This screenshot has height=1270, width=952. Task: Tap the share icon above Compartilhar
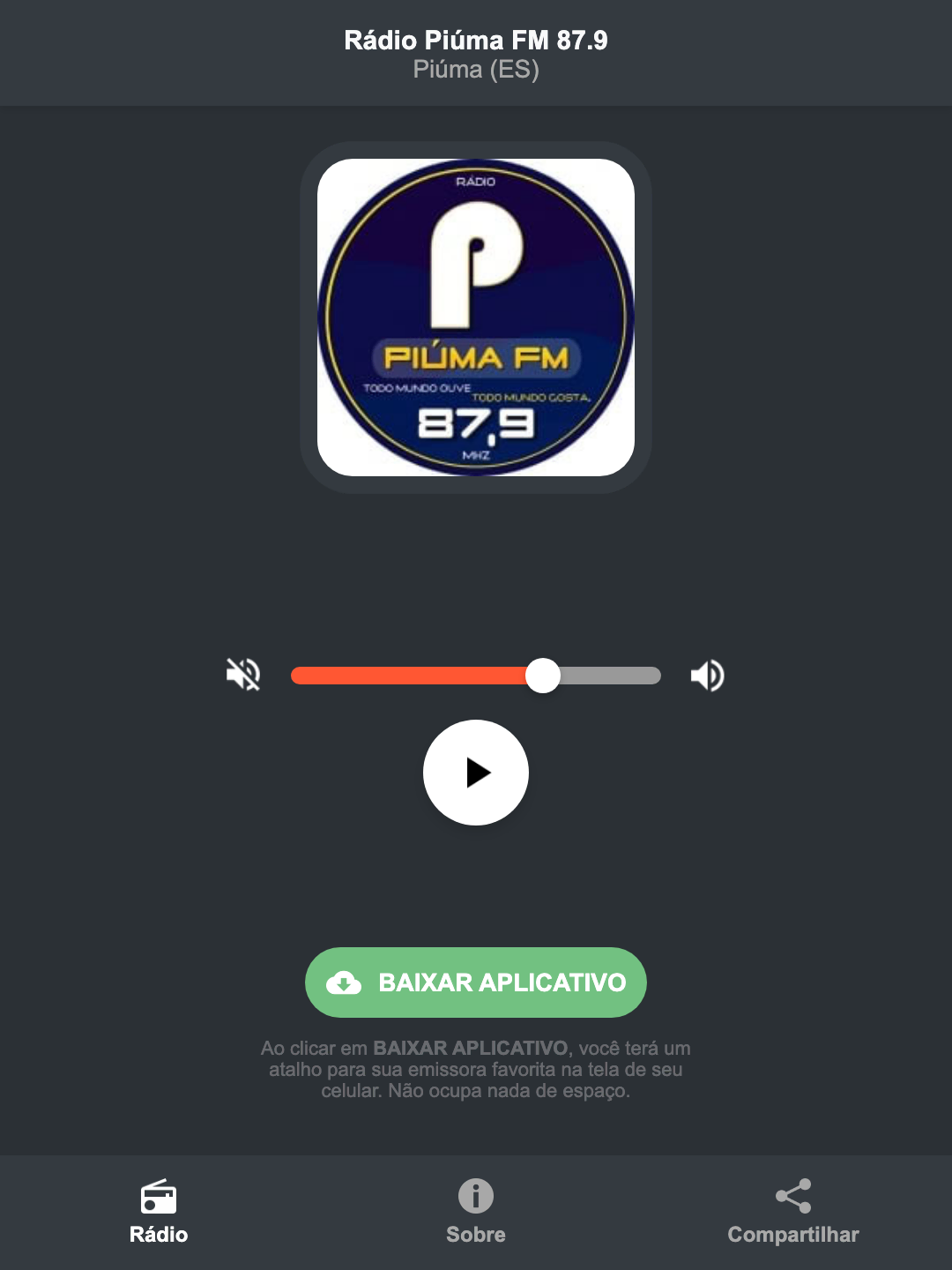(x=792, y=1195)
